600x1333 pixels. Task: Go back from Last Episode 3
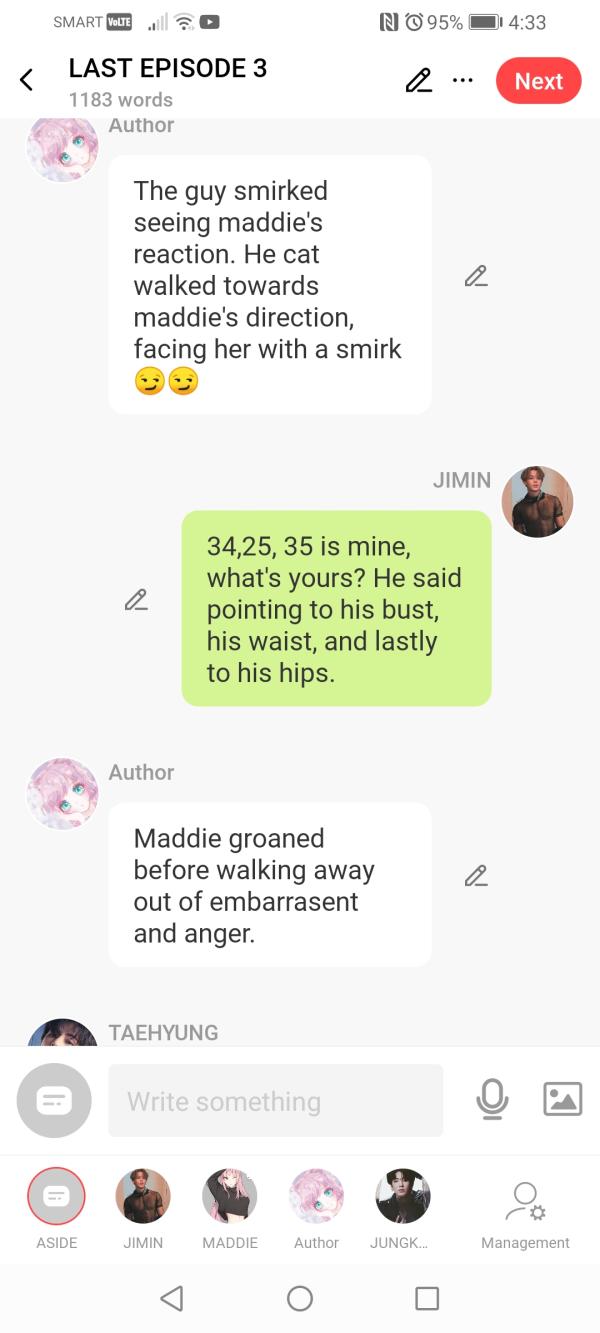tap(27, 80)
